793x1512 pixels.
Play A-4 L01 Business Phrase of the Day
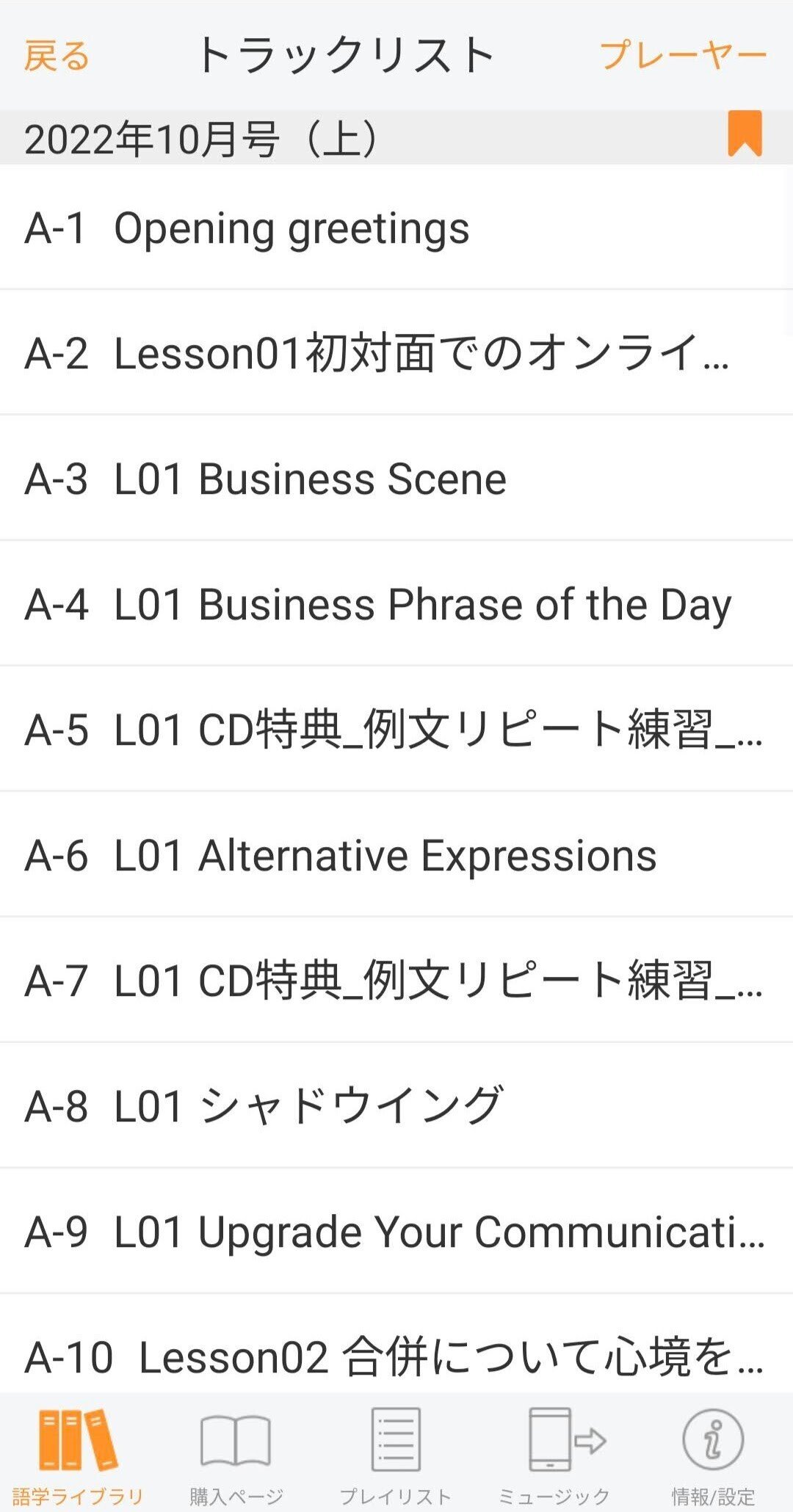[396, 604]
